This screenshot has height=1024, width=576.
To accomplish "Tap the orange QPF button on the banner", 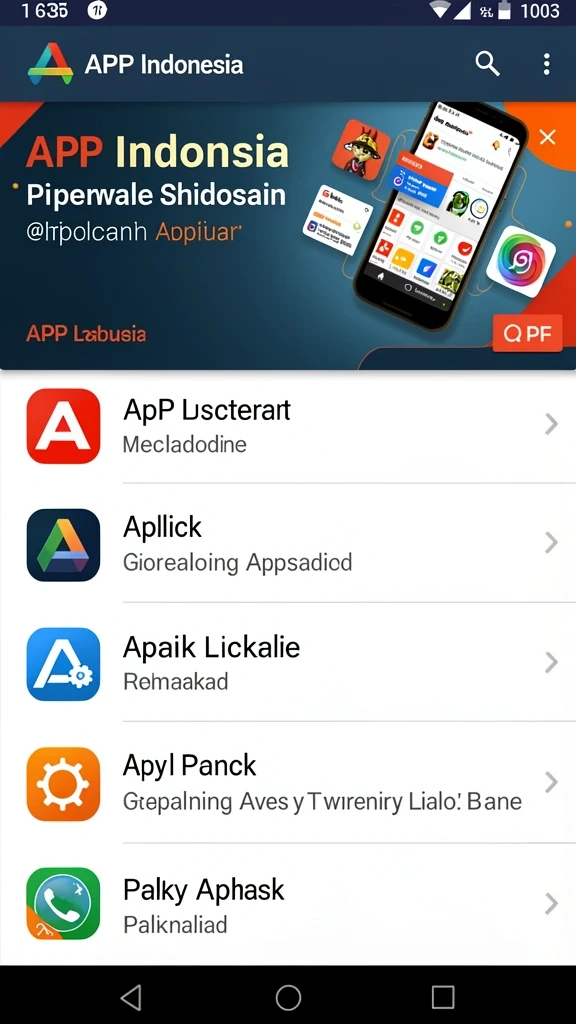I will [528, 334].
